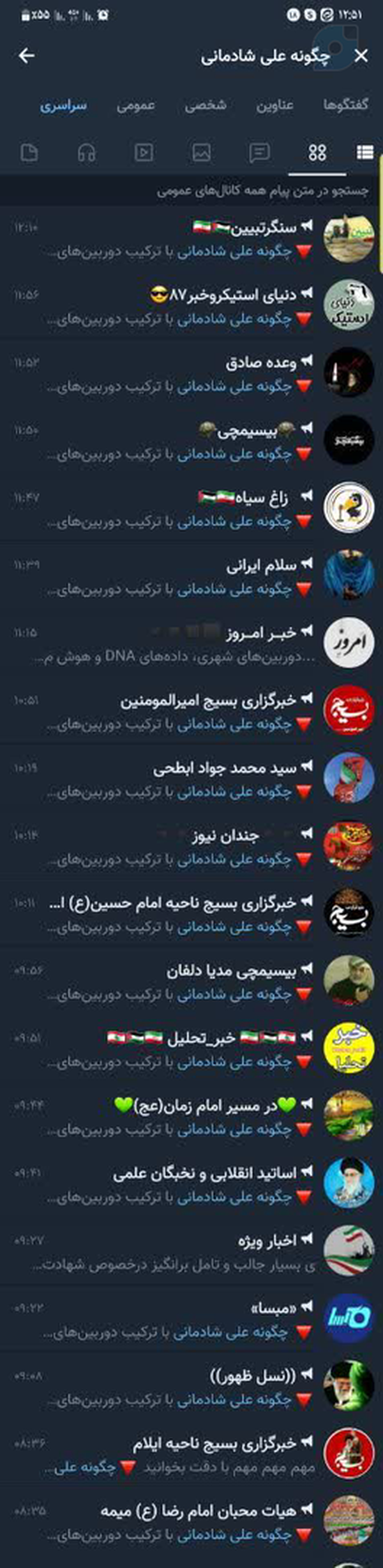Select the سراسری tab
This screenshot has width=383, height=1568.
coord(63,105)
